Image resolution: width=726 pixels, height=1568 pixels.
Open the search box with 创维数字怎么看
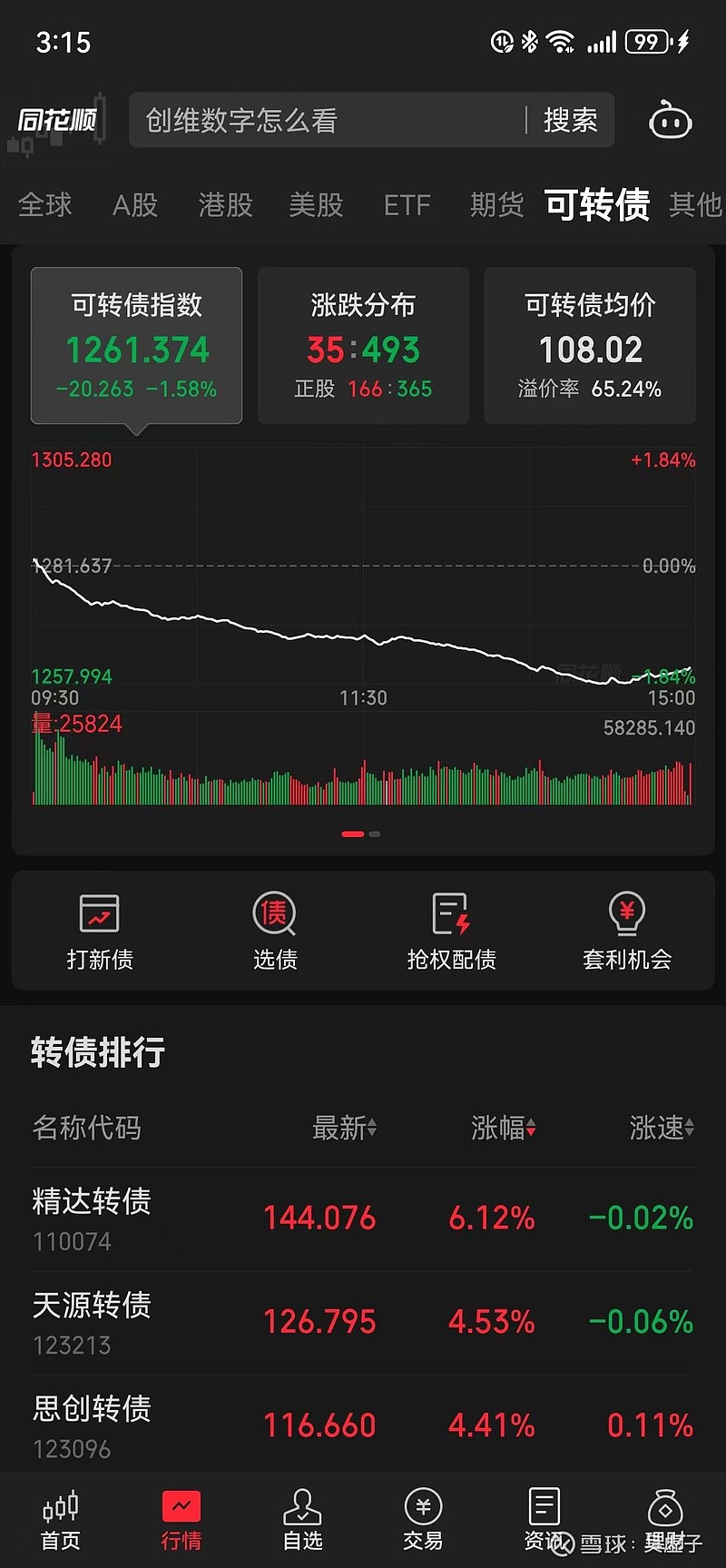[x=327, y=120]
